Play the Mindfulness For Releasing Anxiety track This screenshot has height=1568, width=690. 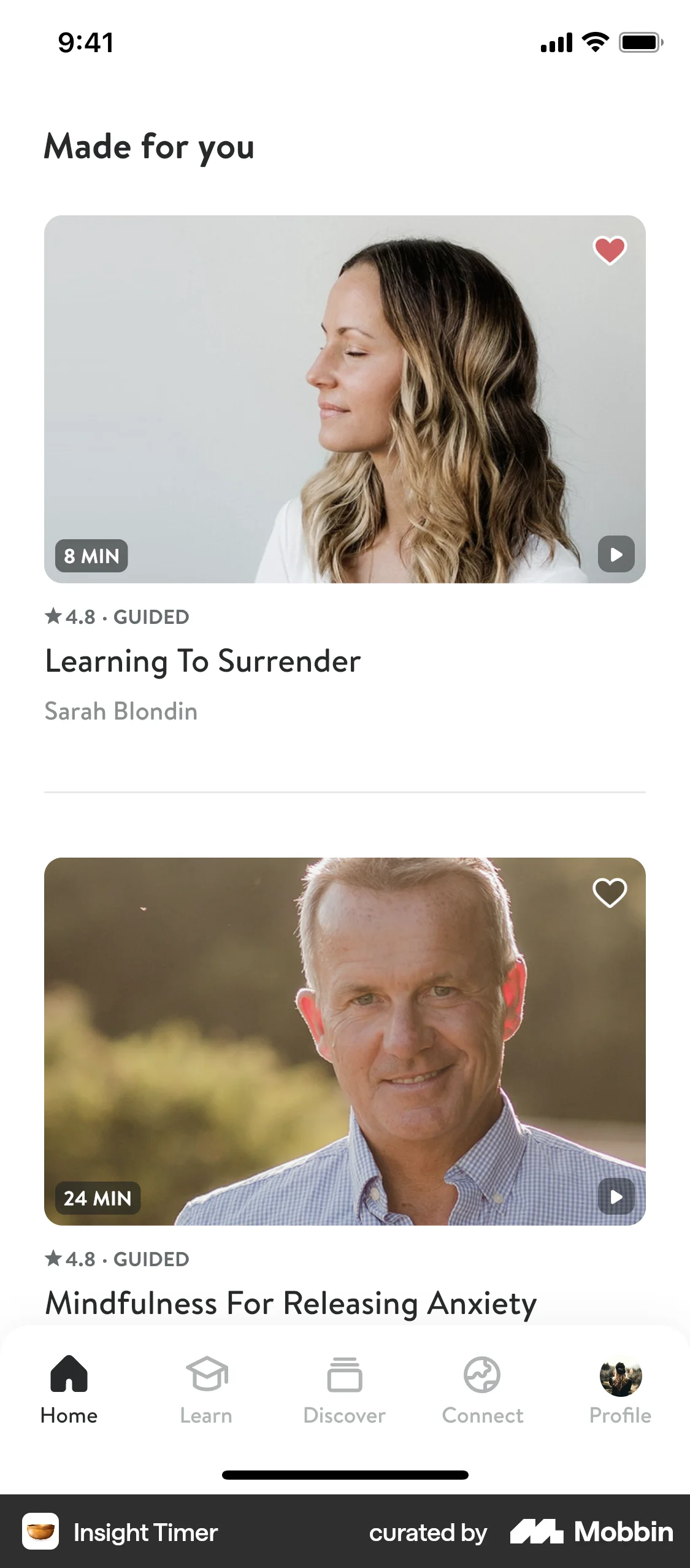click(615, 1196)
